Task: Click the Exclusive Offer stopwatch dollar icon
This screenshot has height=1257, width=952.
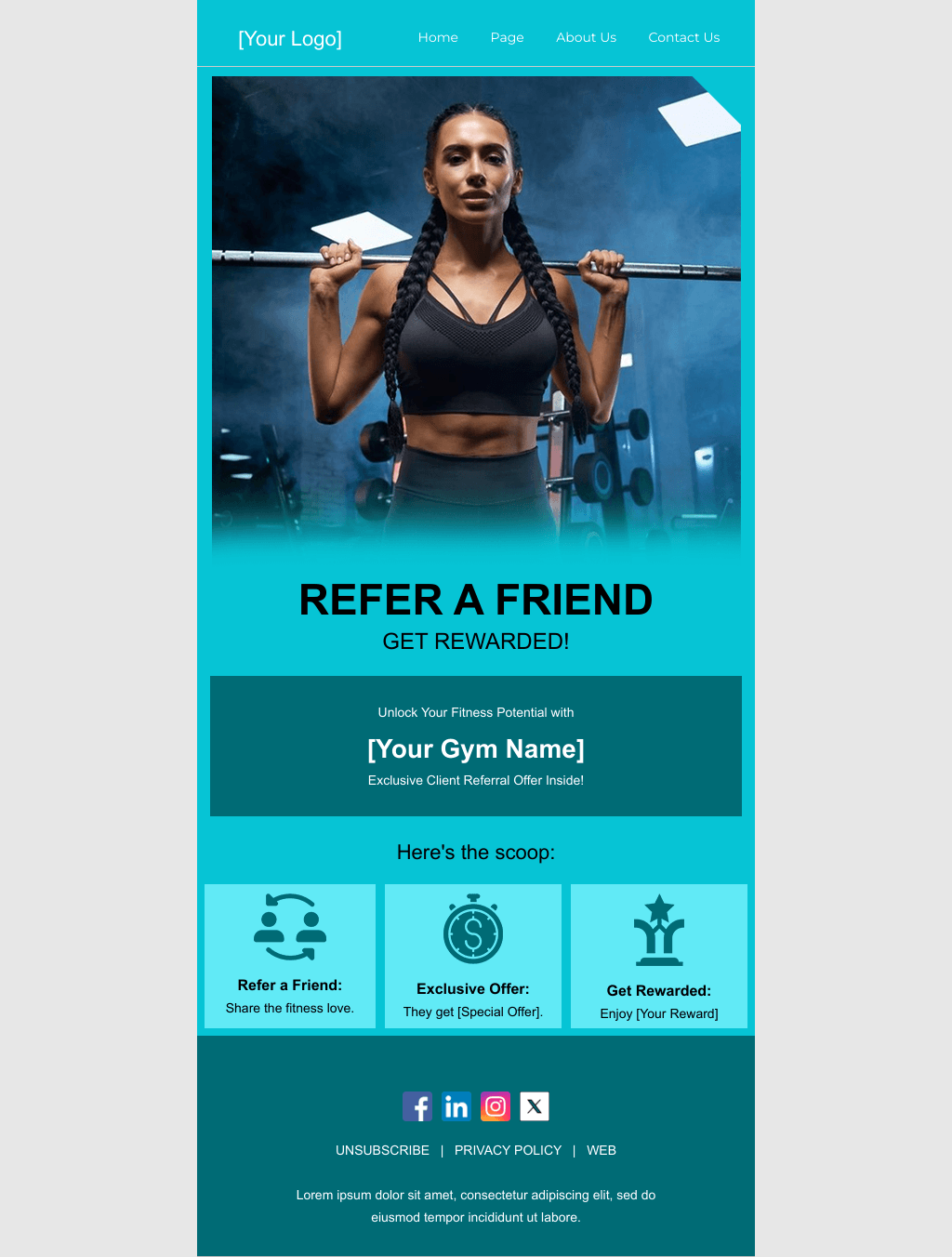Action: pyautogui.click(x=473, y=933)
